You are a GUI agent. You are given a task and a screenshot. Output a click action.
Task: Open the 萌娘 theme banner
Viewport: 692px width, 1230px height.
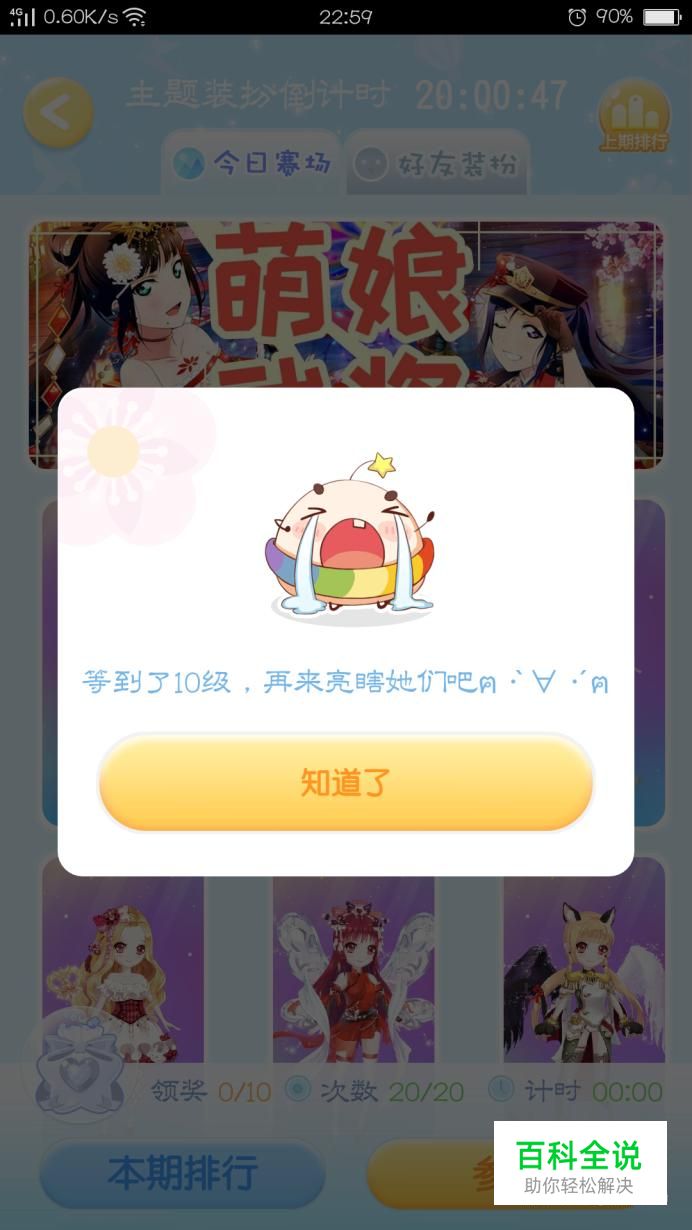point(345,300)
